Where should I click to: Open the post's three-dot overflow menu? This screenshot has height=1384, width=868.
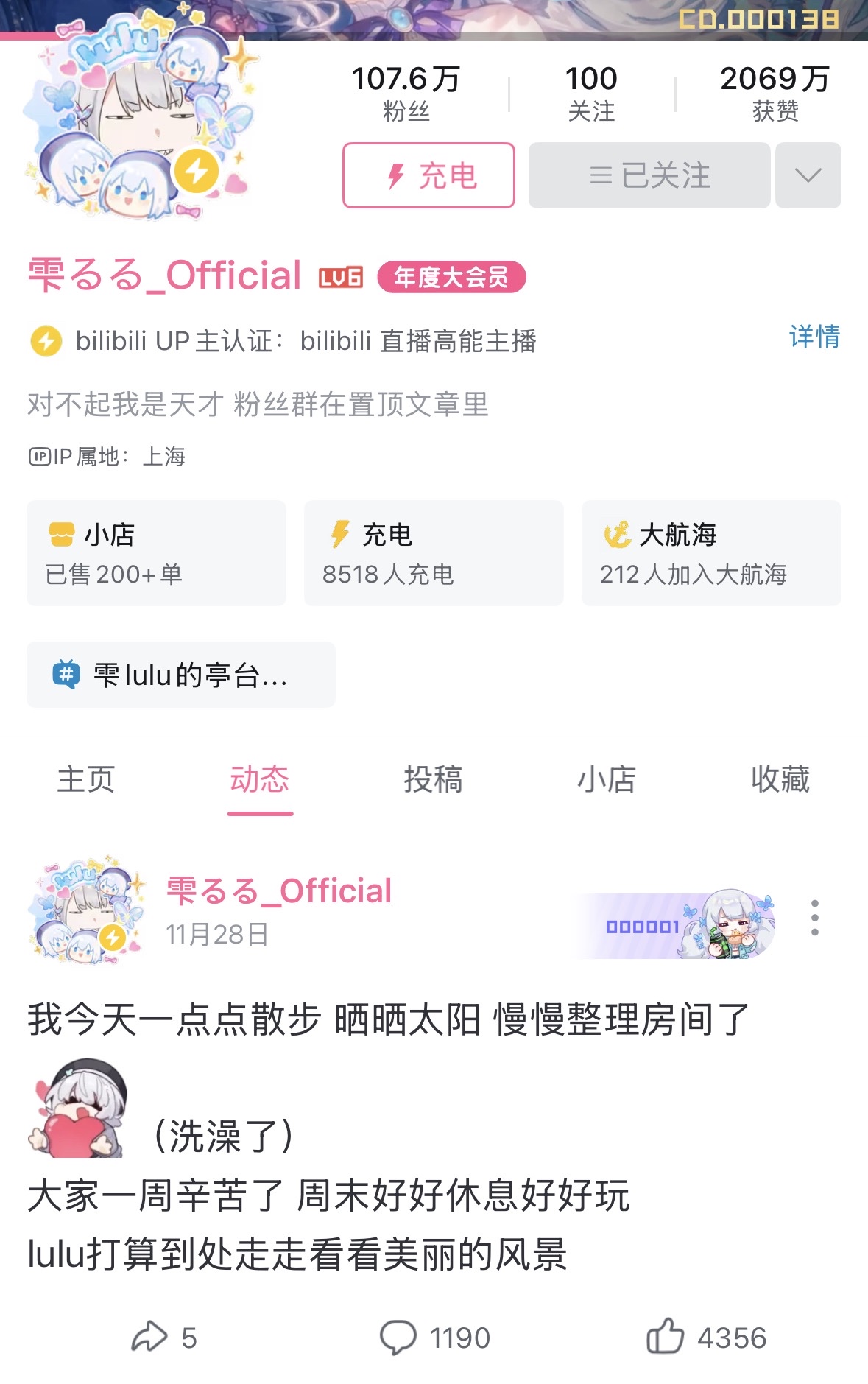tap(814, 918)
